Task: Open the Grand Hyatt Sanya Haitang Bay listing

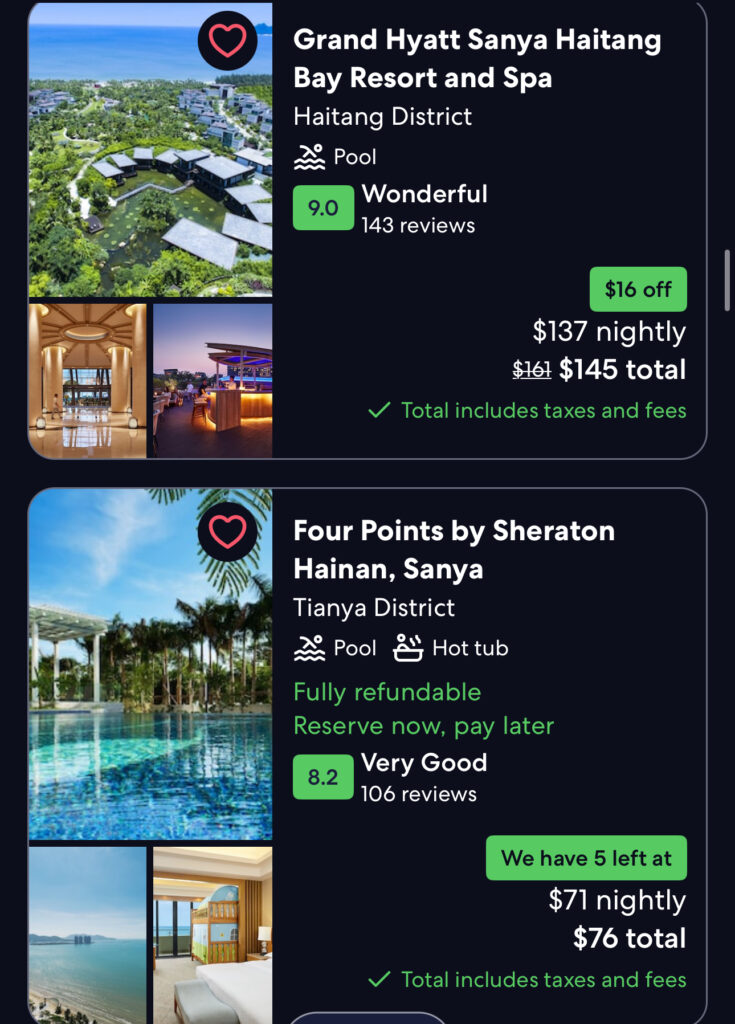Action: pos(477,59)
